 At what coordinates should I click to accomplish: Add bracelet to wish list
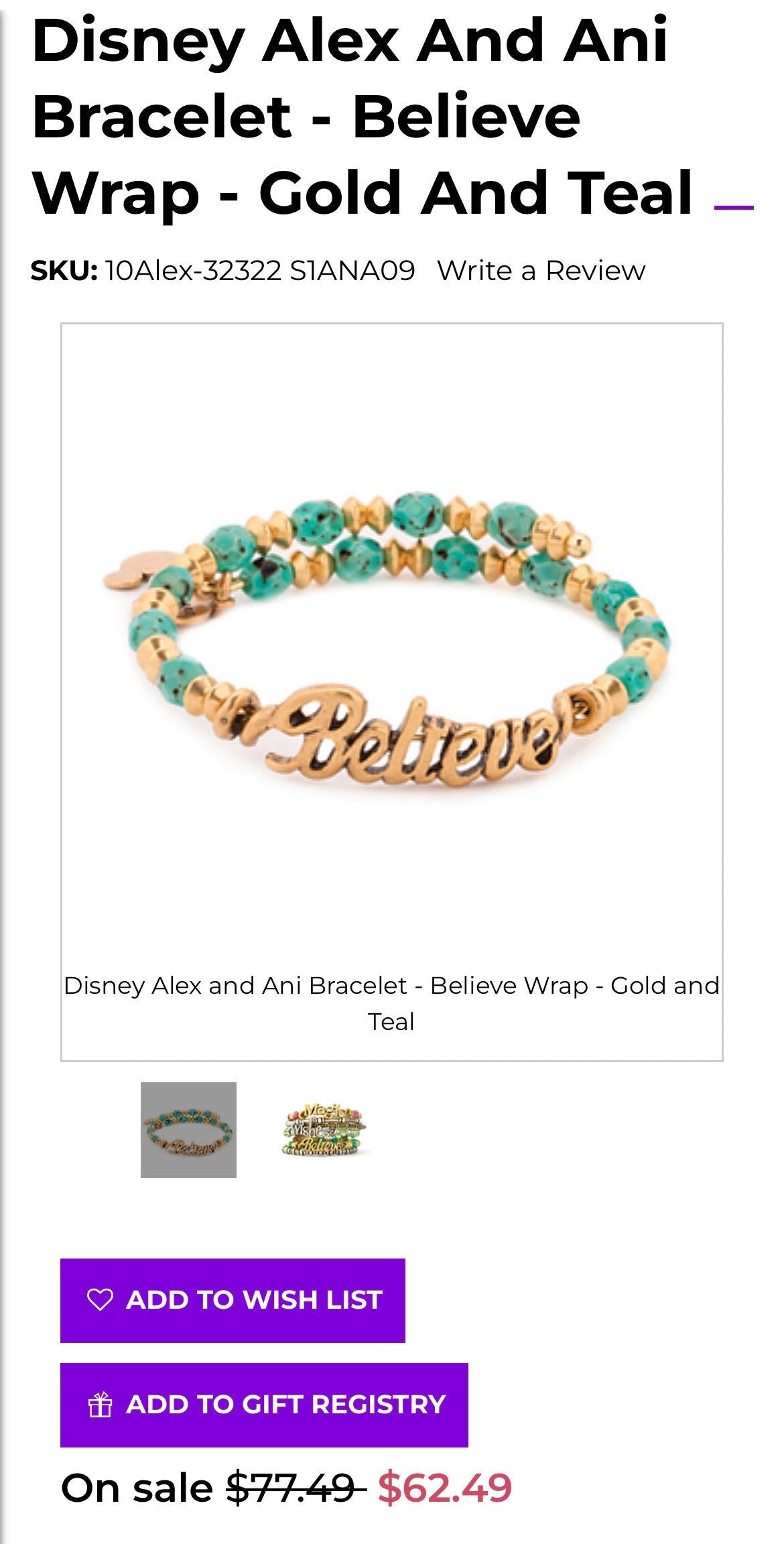tap(233, 1300)
